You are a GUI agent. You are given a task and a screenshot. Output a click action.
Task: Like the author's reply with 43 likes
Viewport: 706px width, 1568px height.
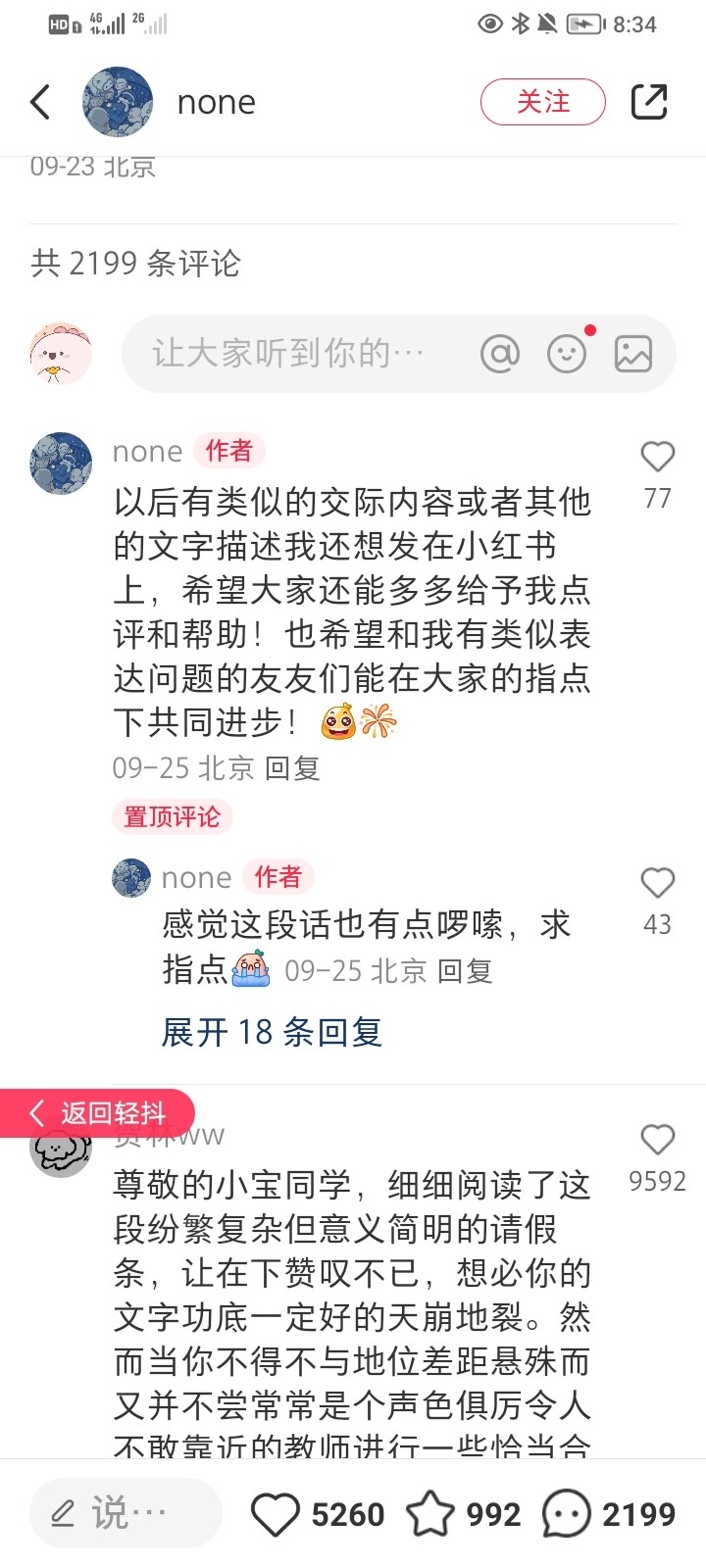coord(657,883)
